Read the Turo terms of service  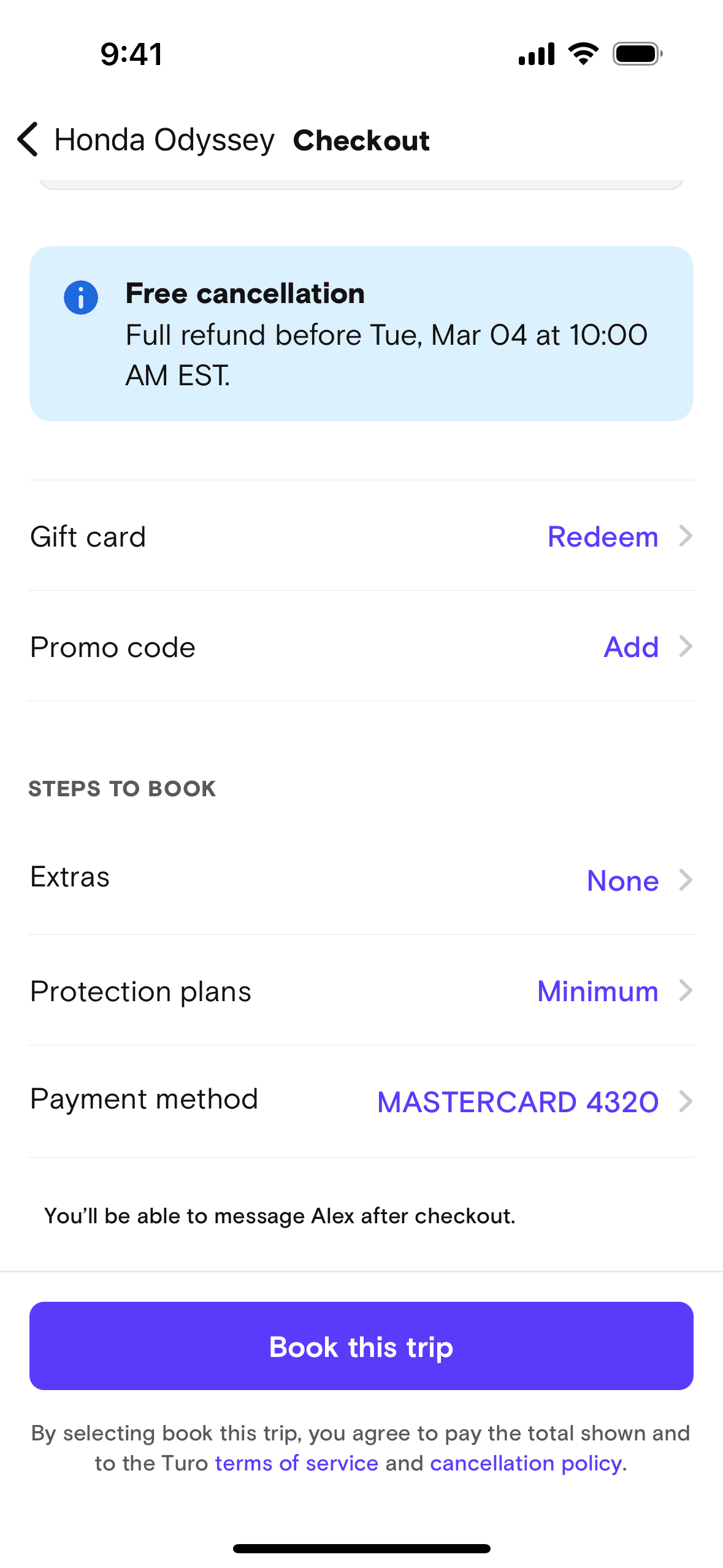296,1464
